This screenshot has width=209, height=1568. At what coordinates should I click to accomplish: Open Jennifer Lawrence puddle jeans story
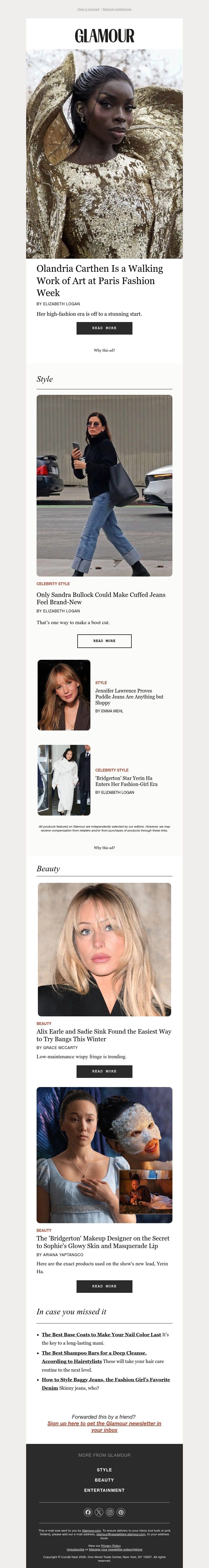coord(129,696)
